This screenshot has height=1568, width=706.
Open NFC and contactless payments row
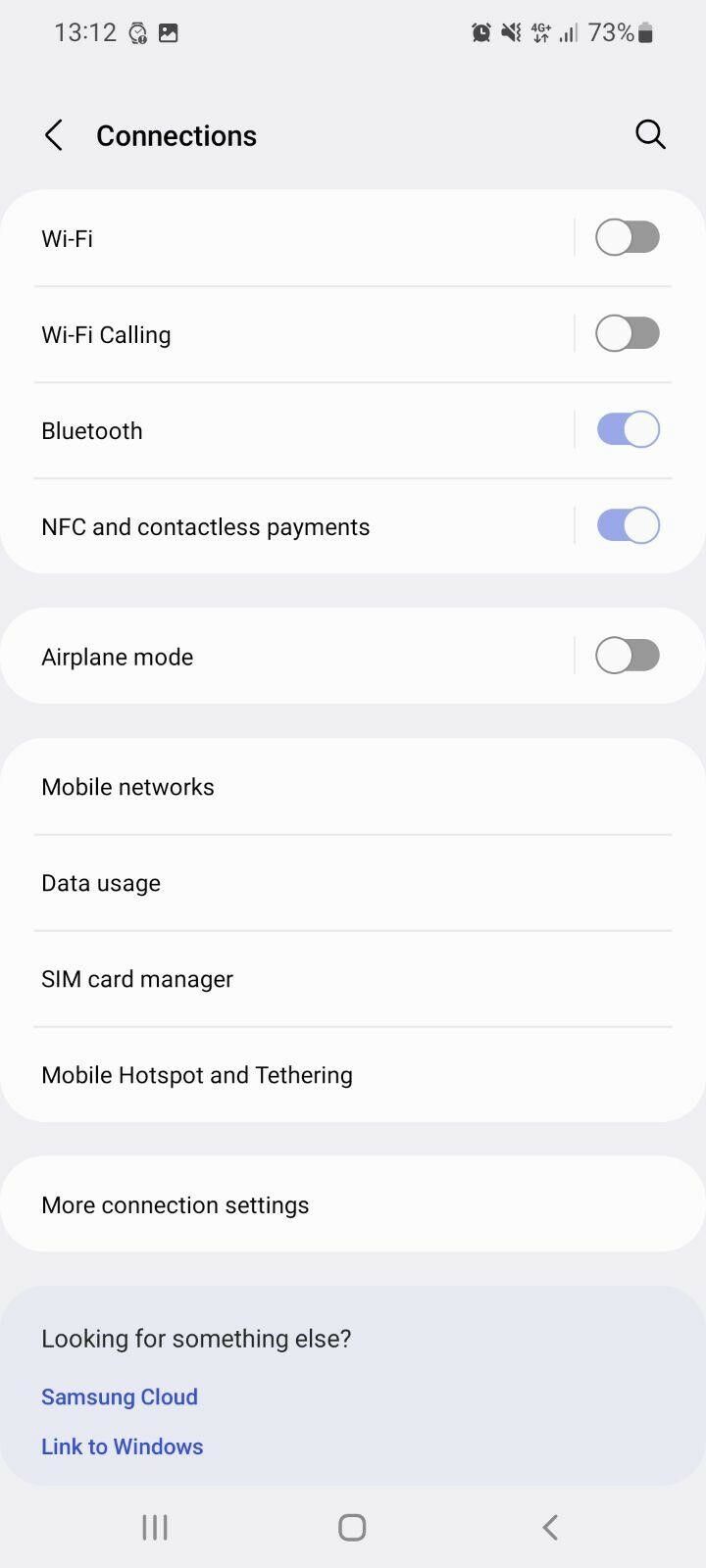click(x=294, y=527)
